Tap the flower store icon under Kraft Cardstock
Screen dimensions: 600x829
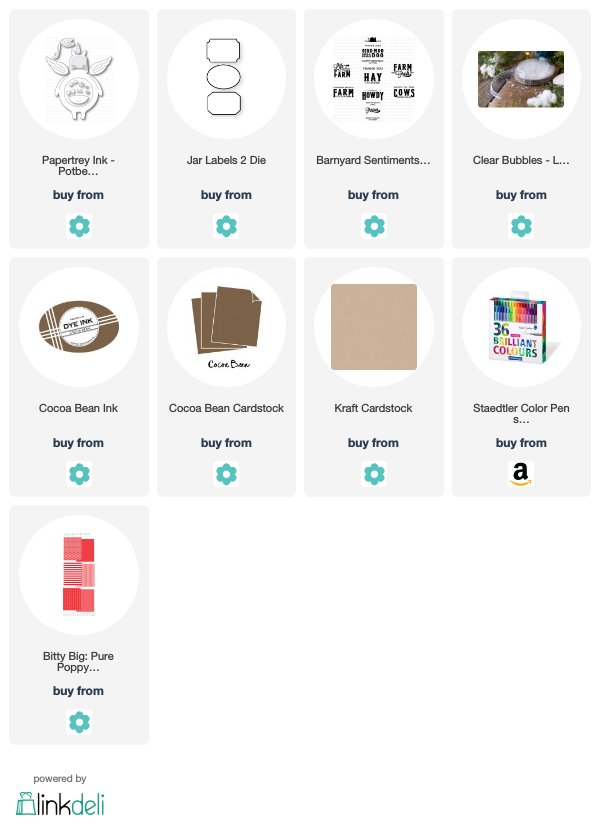click(374, 473)
